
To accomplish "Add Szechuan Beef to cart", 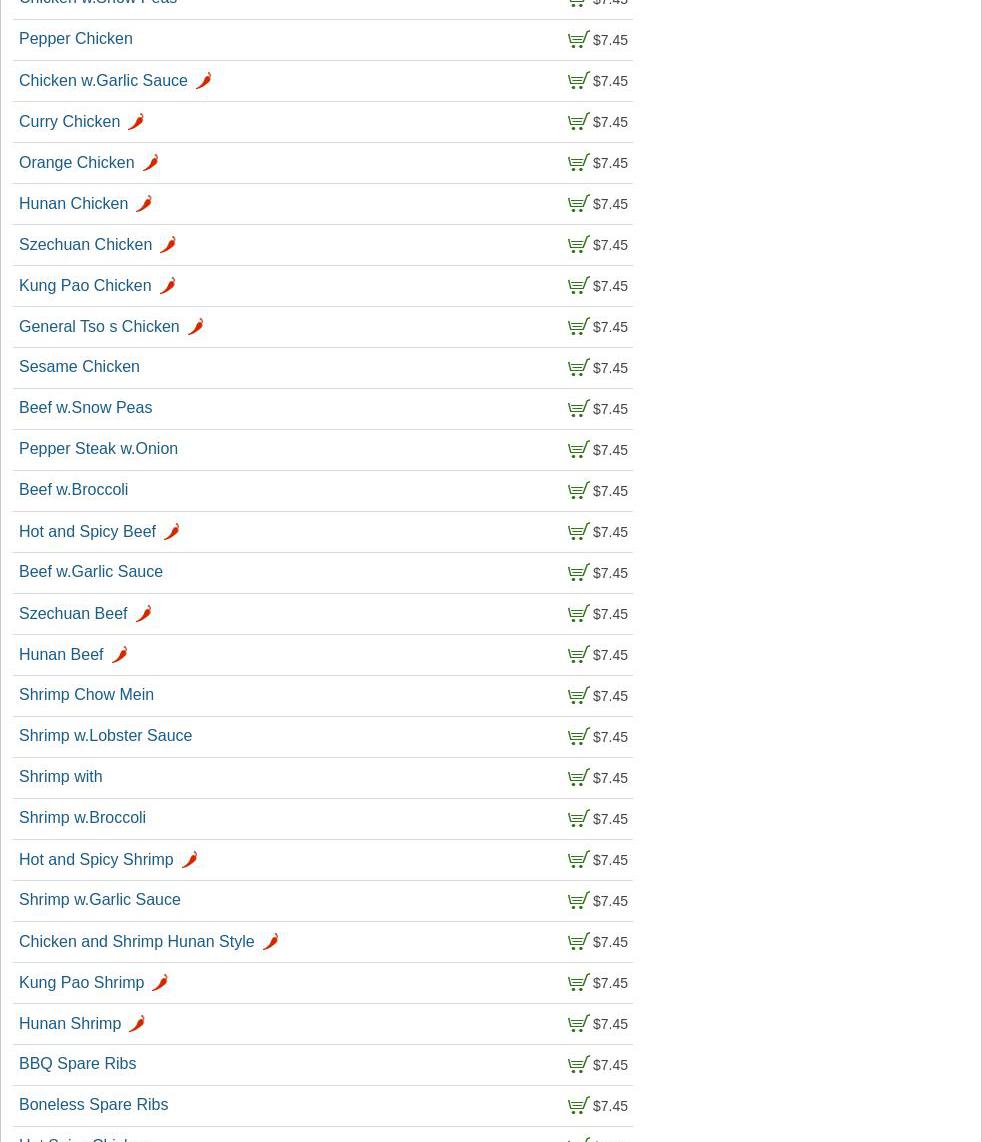I will coord(578,613).
